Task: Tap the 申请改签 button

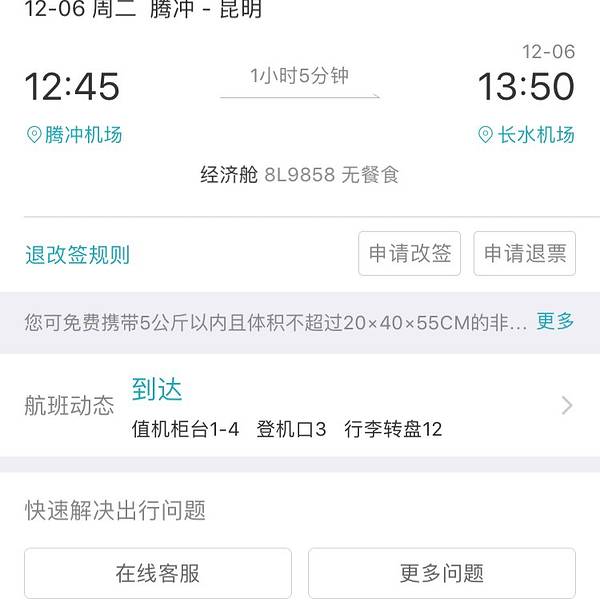Action: (x=409, y=254)
